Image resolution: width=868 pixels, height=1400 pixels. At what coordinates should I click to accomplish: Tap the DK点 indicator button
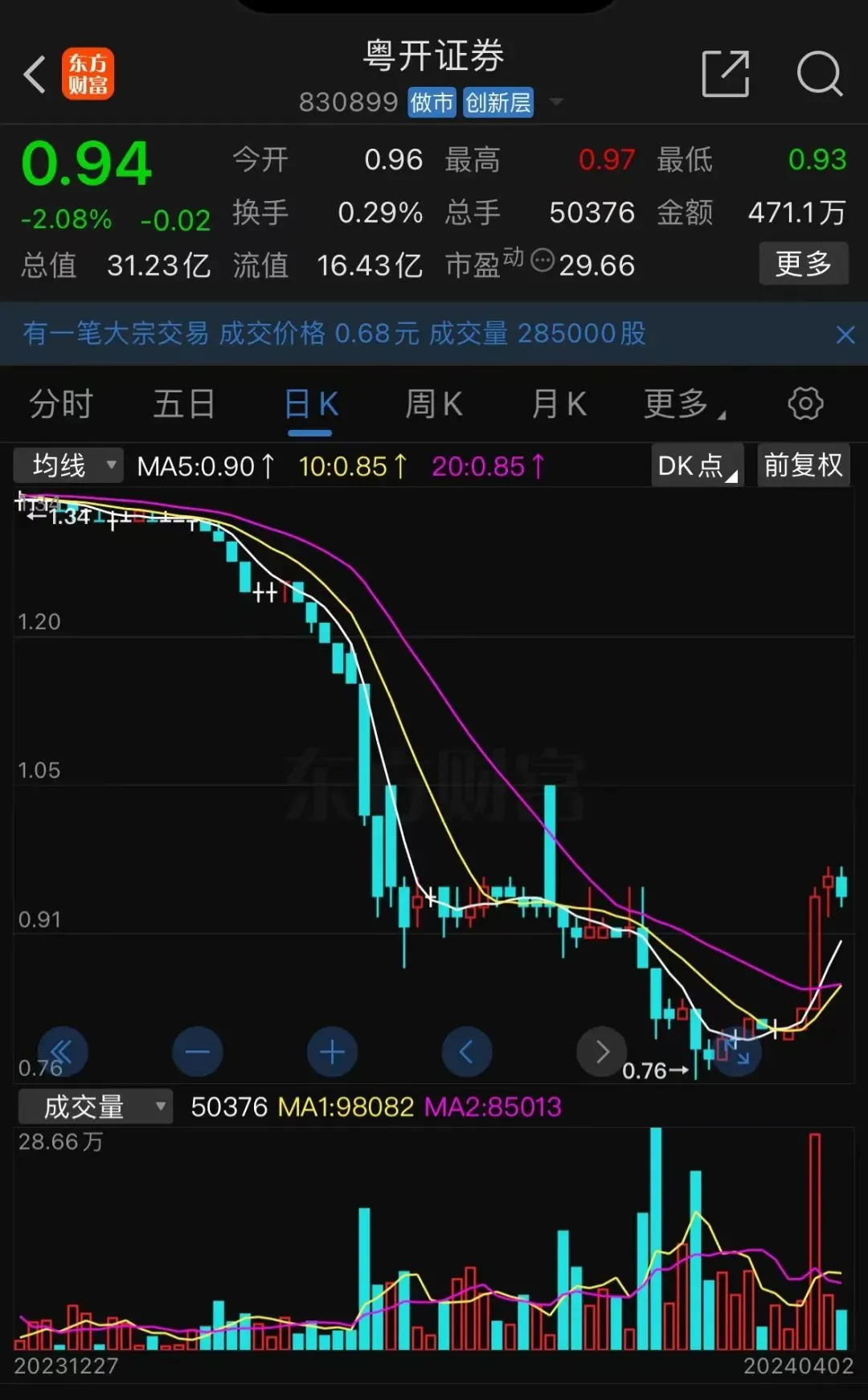pos(697,465)
